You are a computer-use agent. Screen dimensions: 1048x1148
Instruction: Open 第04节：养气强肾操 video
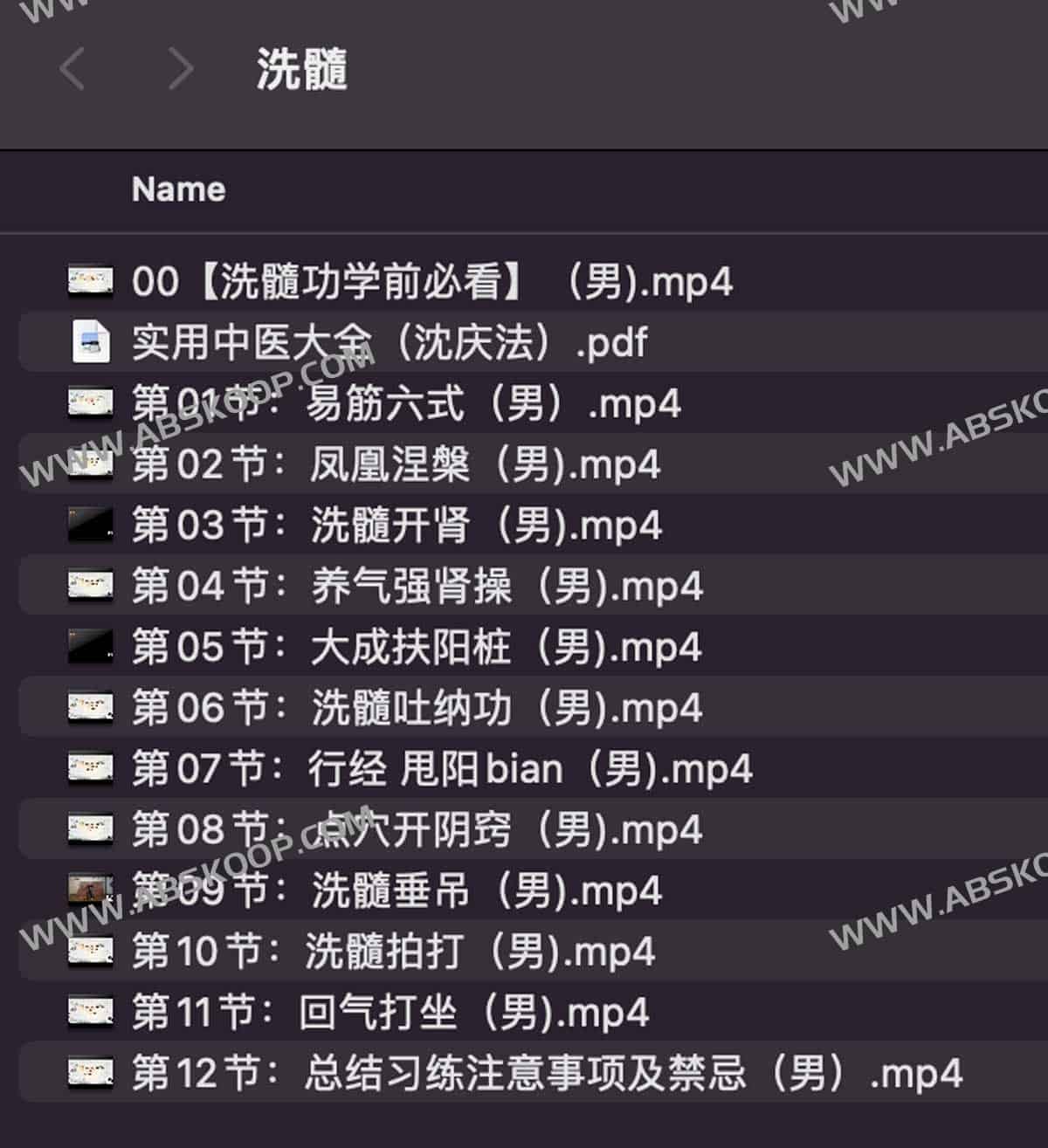point(417,586)
